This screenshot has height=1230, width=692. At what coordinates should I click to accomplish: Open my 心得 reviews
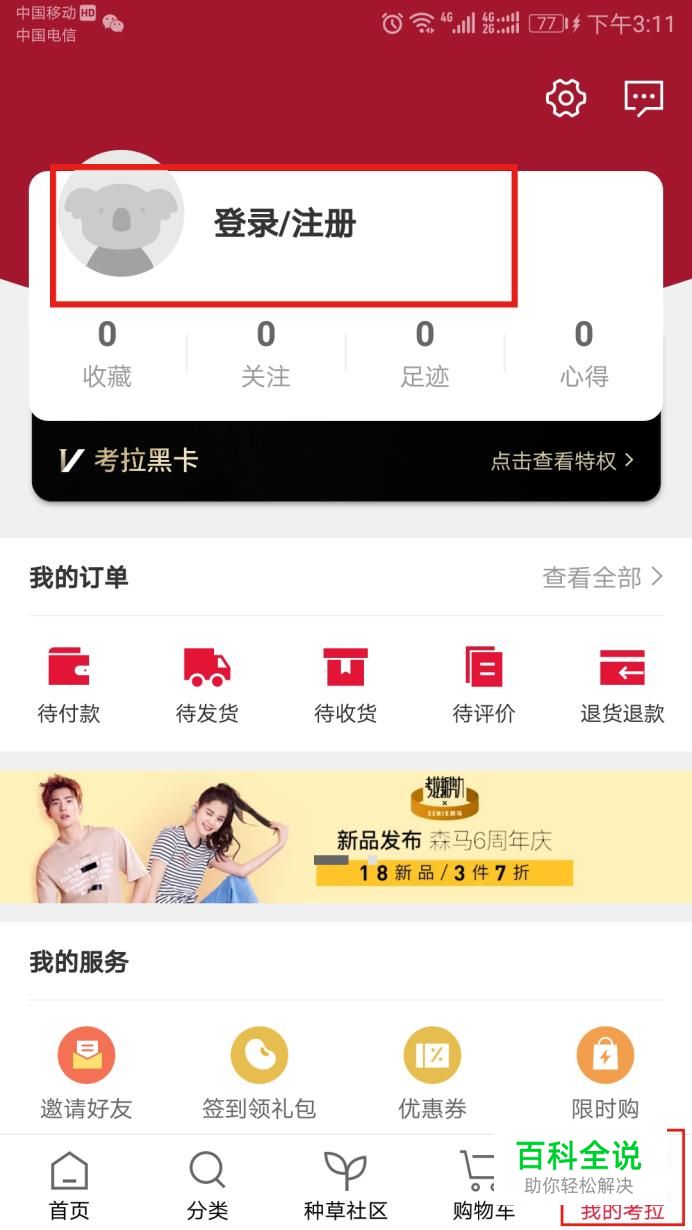[584, 353]
